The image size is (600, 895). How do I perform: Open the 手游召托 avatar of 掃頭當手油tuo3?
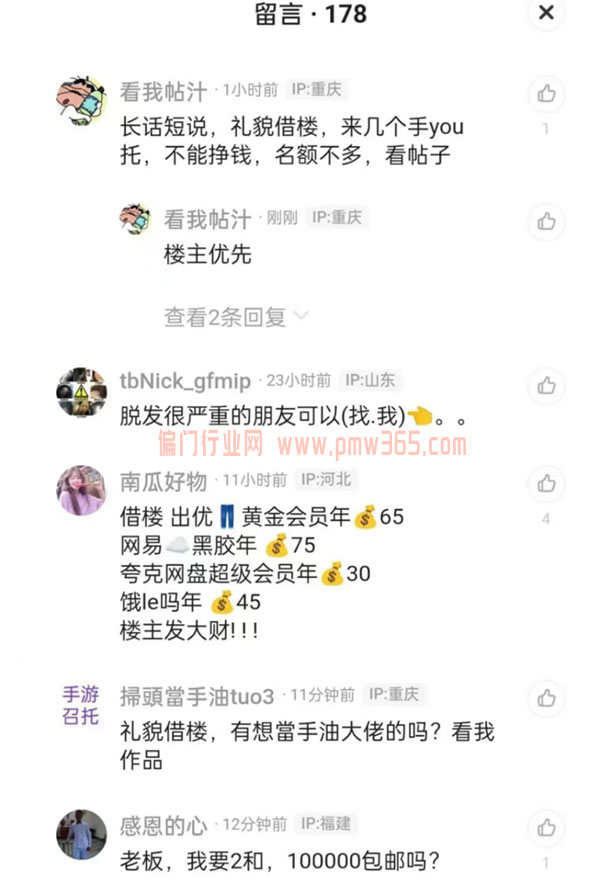81,704
